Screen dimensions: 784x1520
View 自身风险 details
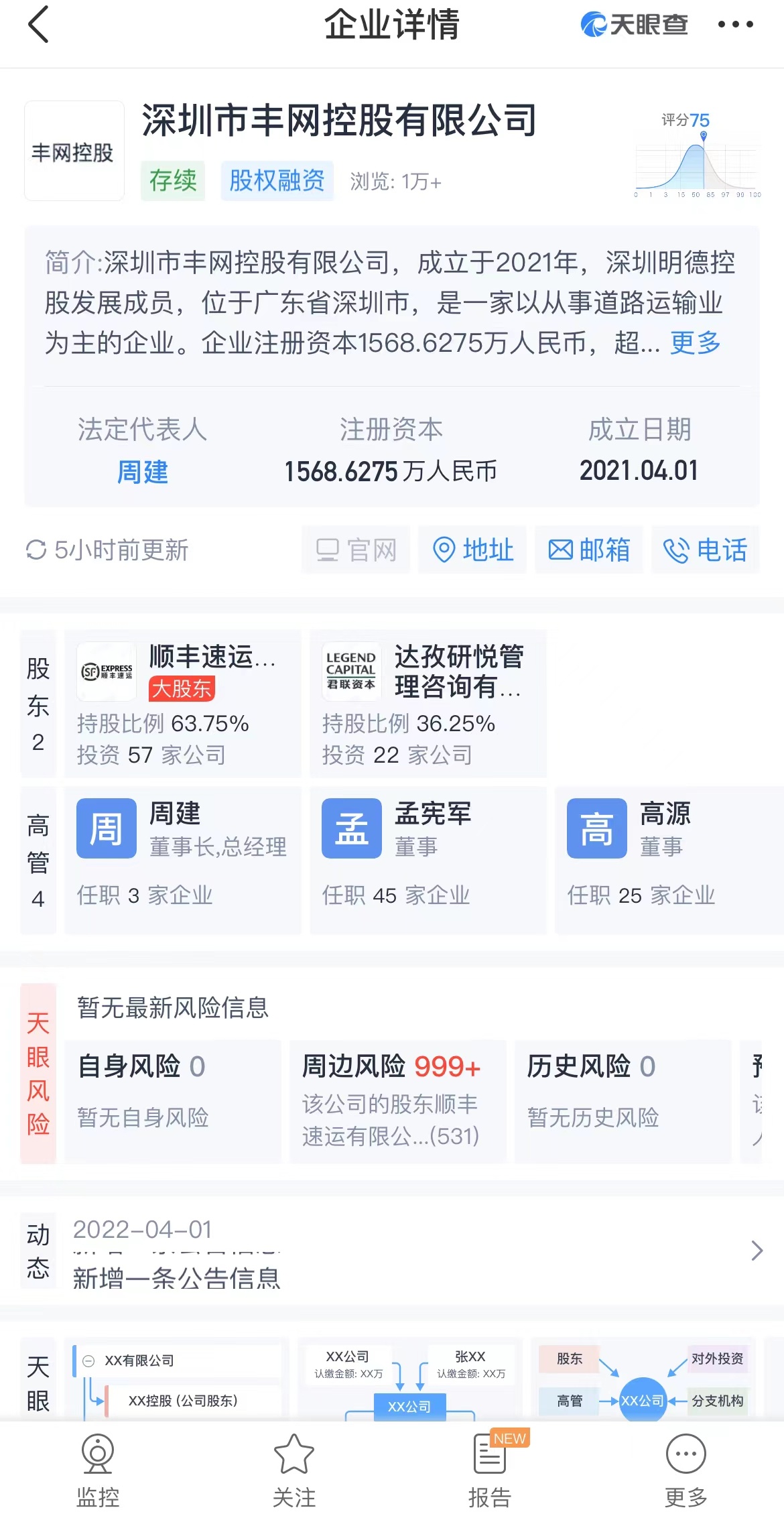[173, 1100]
